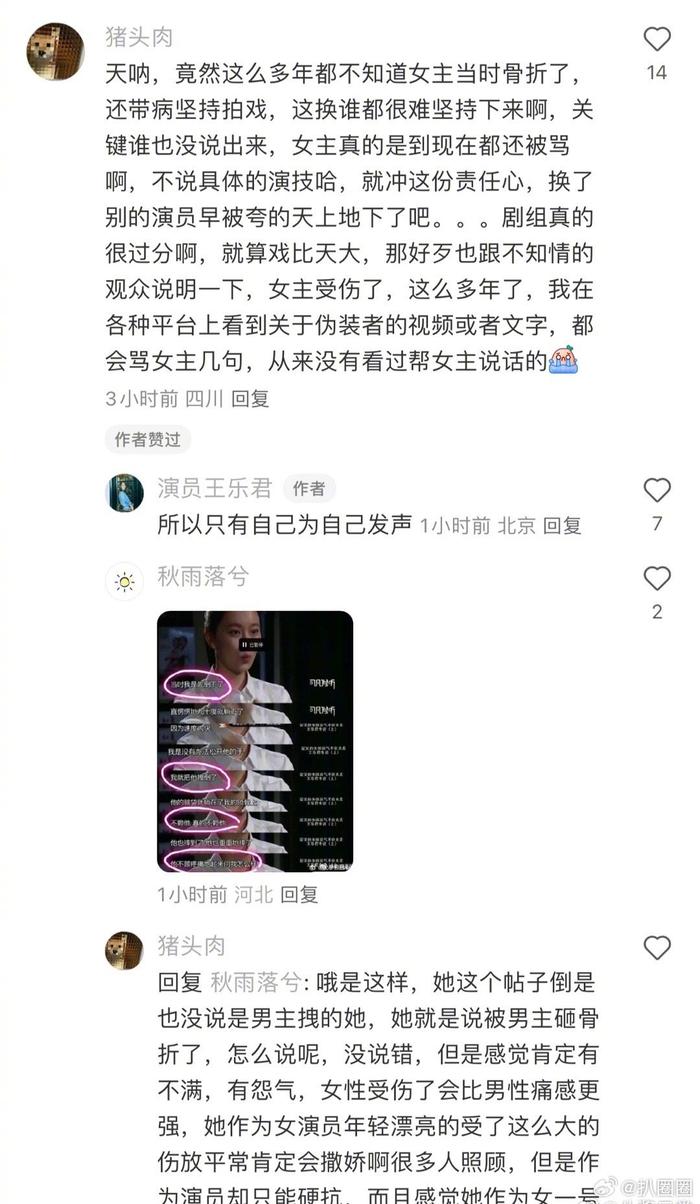The image size is (700, 1204).
Task: Like 猪头肉's reply to 秋雨落兮
Action: coord(657,947)
